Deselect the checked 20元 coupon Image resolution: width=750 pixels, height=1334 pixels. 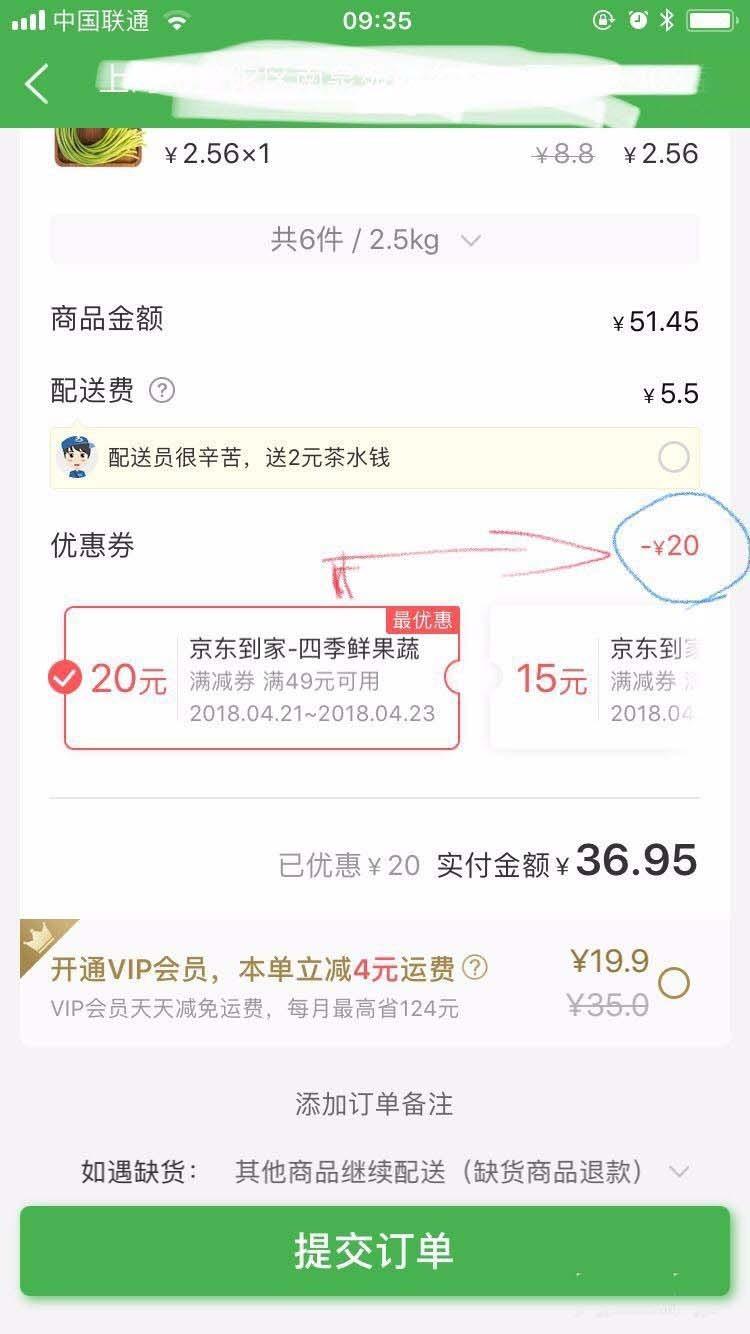click(x=64, y=678)
